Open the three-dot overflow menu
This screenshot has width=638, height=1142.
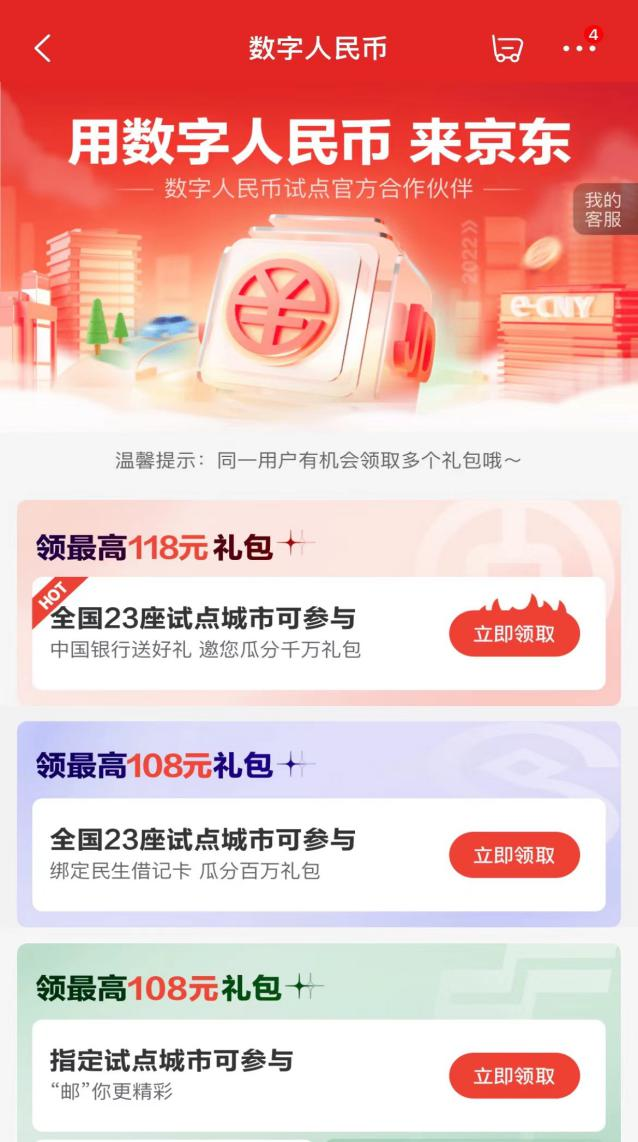[579, 48]
